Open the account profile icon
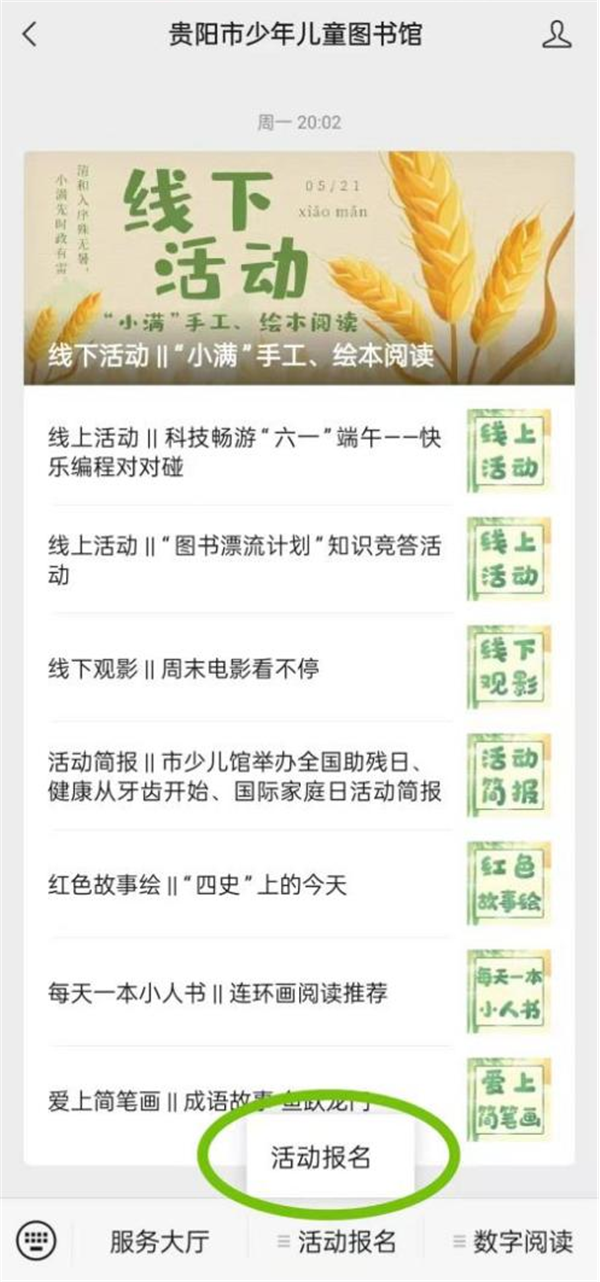The width and height of the screenshot is (600, 1282). pyautogui.click(x=557, y=34)
